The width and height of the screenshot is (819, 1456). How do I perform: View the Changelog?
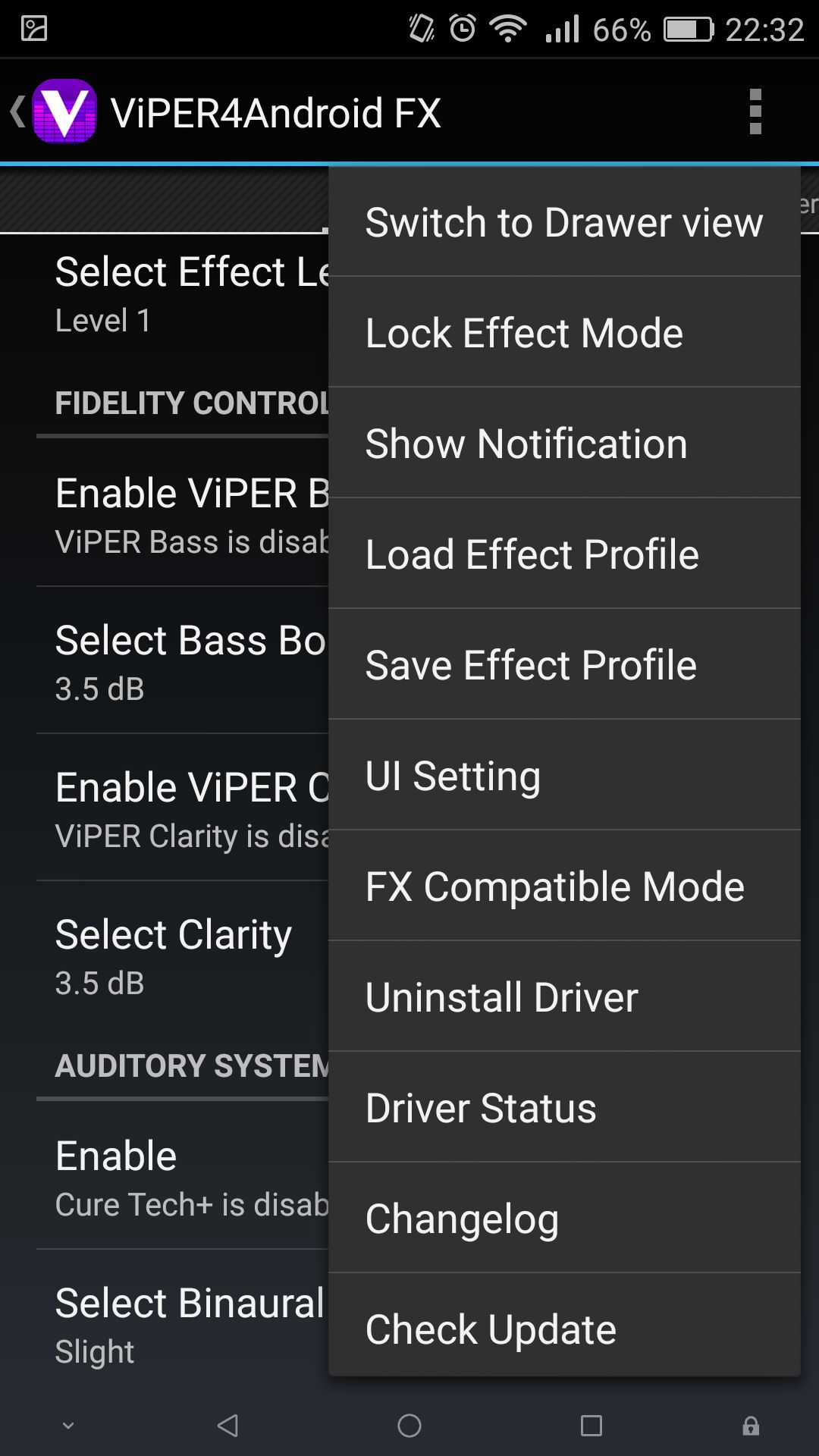[x=564, y=1219]
